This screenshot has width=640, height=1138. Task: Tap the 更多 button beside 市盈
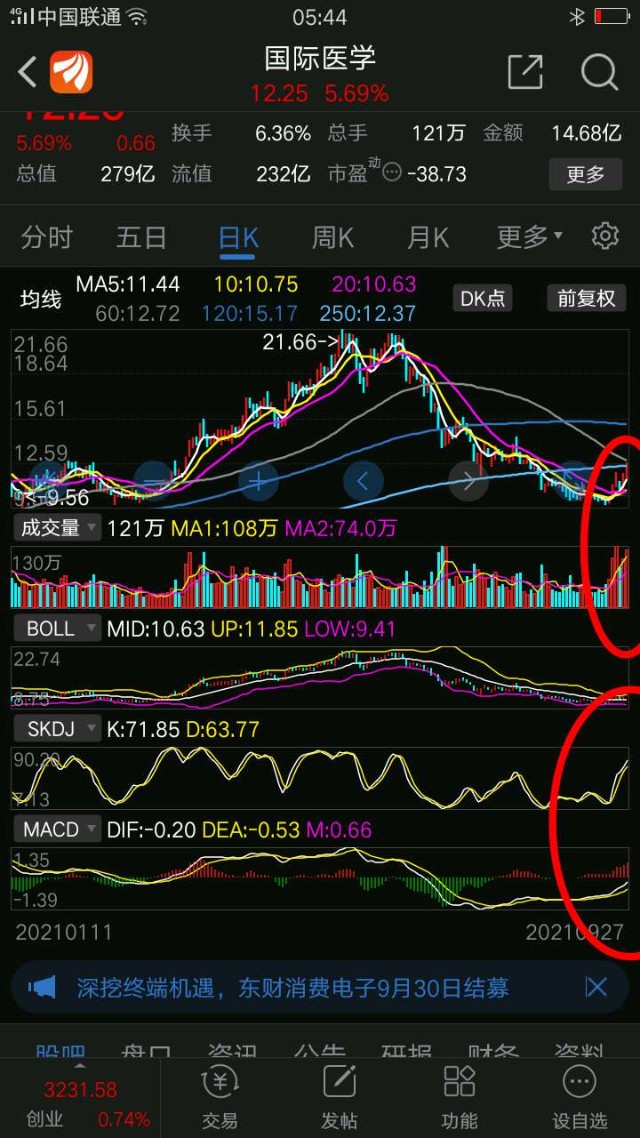tap(586, 174)
